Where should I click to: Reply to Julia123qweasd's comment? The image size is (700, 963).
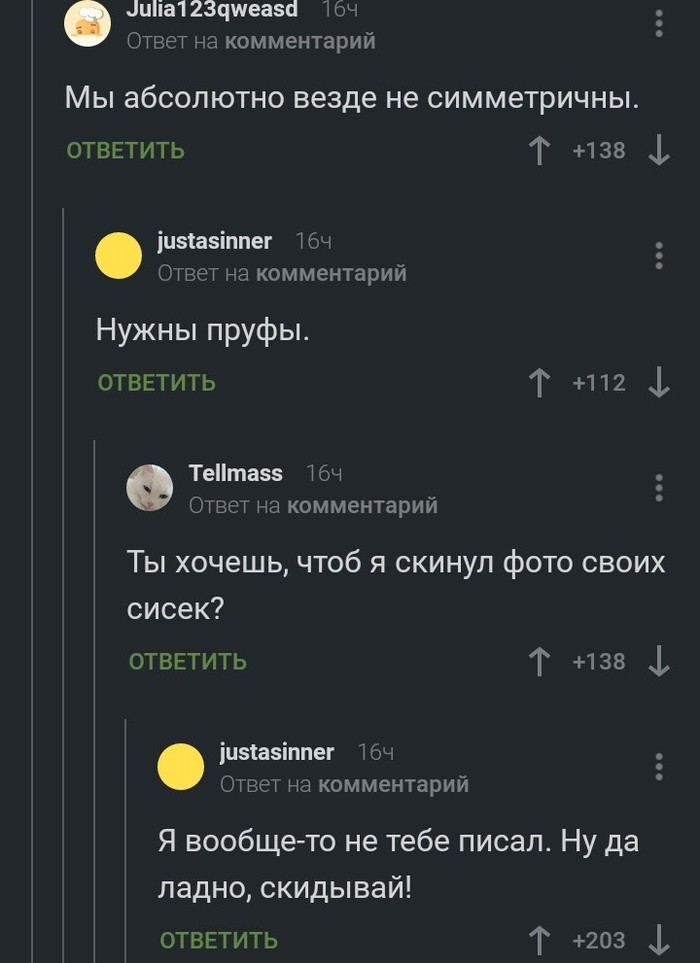[125, 151]
